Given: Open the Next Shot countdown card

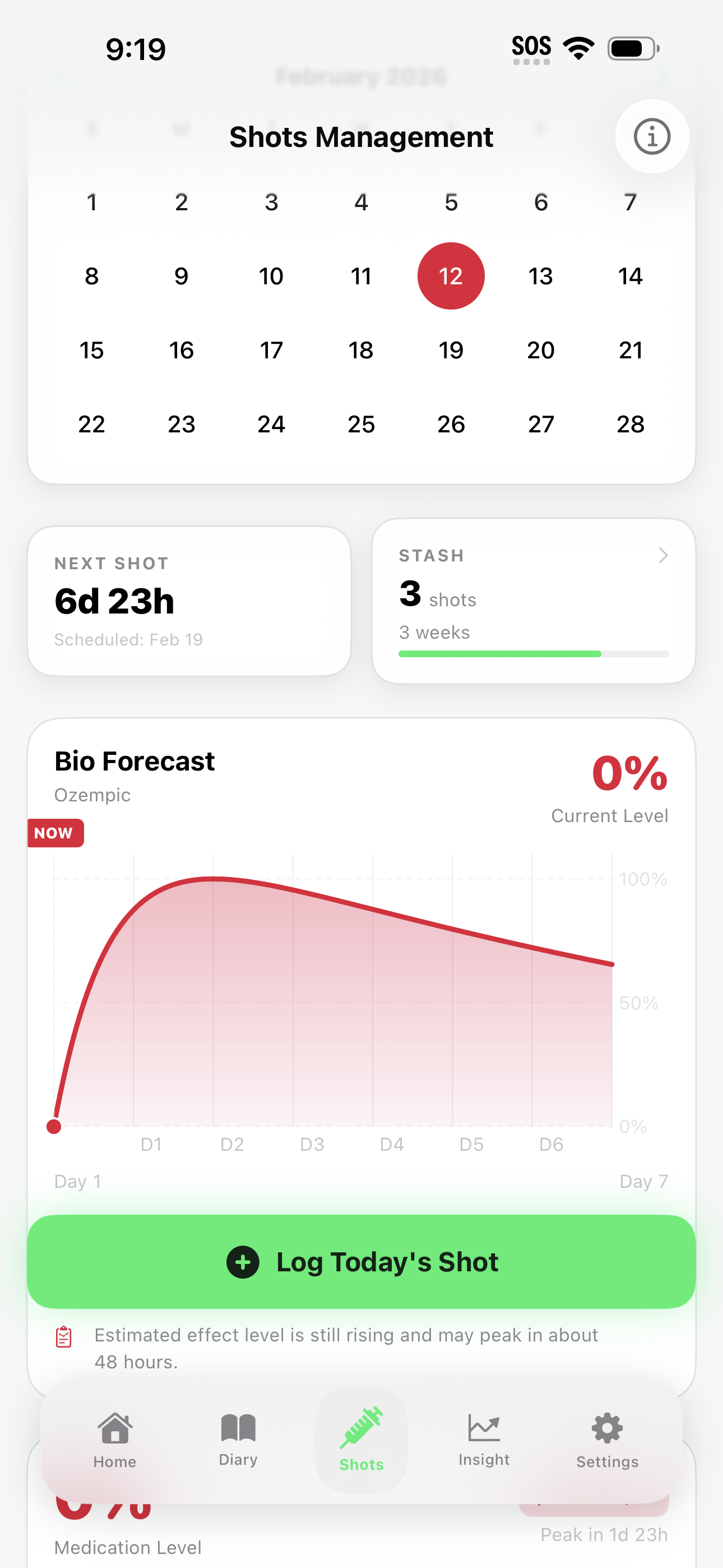Looking at the screenshot, I should coord(189,601).
